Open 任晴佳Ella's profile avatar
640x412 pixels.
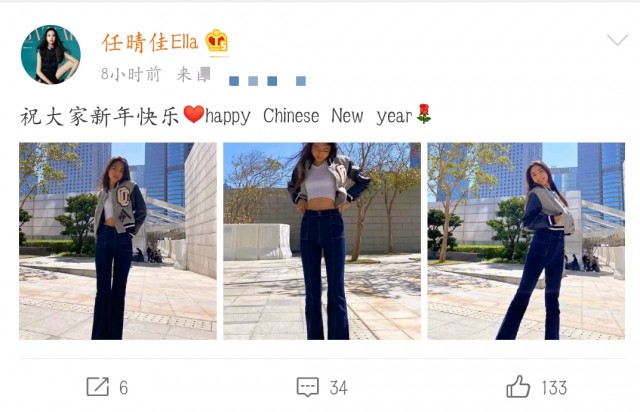(50, 55)
